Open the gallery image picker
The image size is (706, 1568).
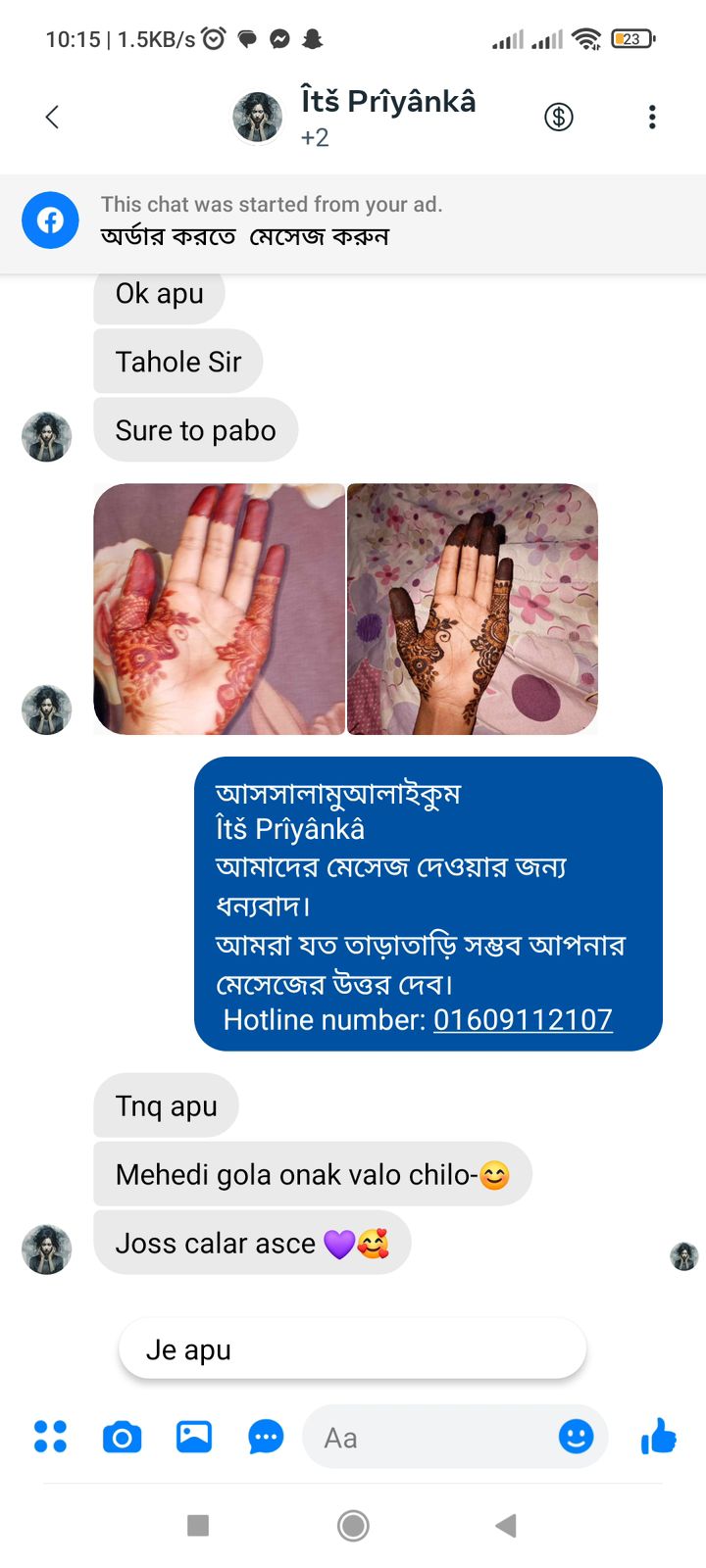click(x=194, y=1437)
